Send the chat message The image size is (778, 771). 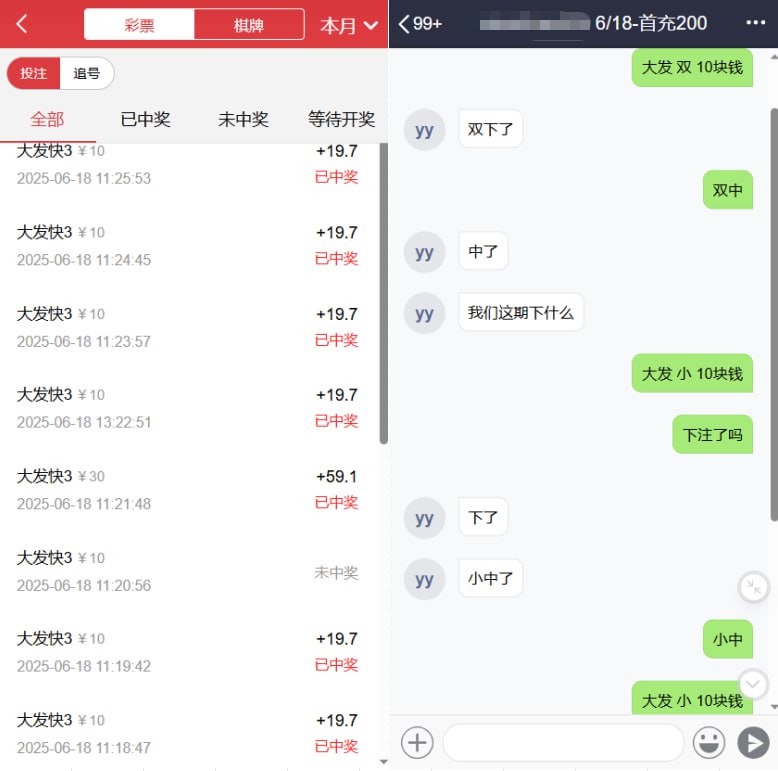click(753, 742)
